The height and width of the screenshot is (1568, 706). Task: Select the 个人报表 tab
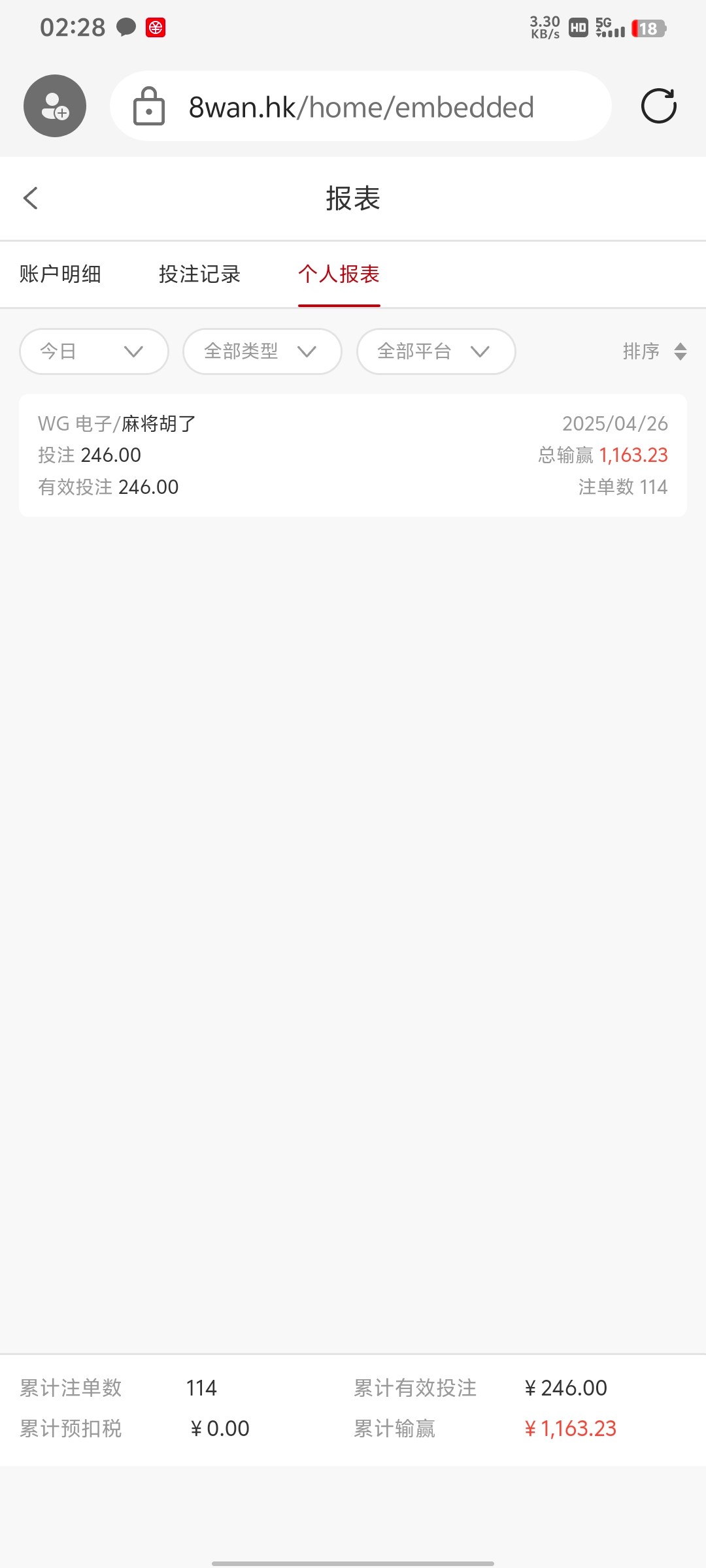[x=339, y=274]
